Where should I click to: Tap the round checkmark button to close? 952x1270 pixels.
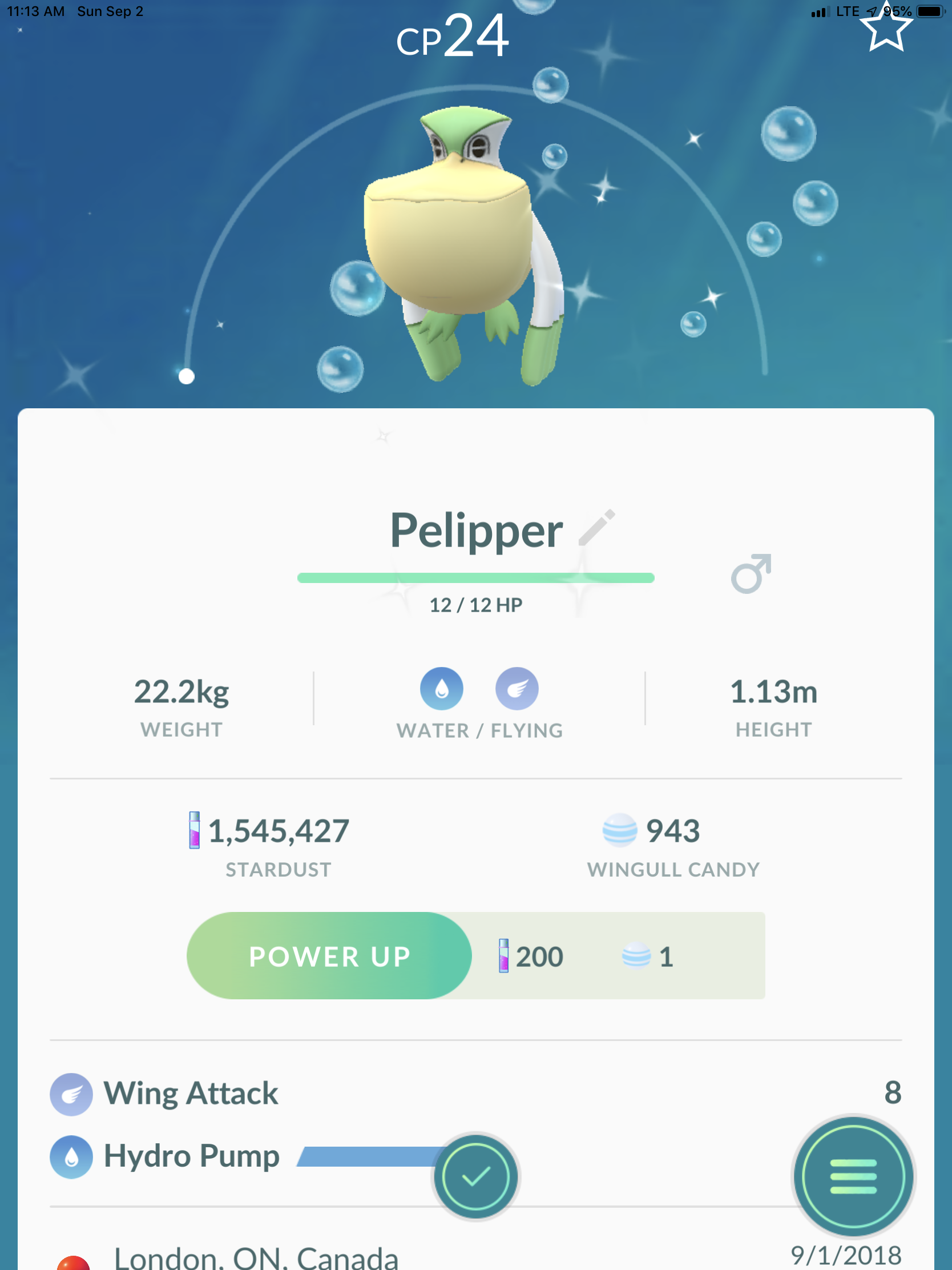[475, 1177]
